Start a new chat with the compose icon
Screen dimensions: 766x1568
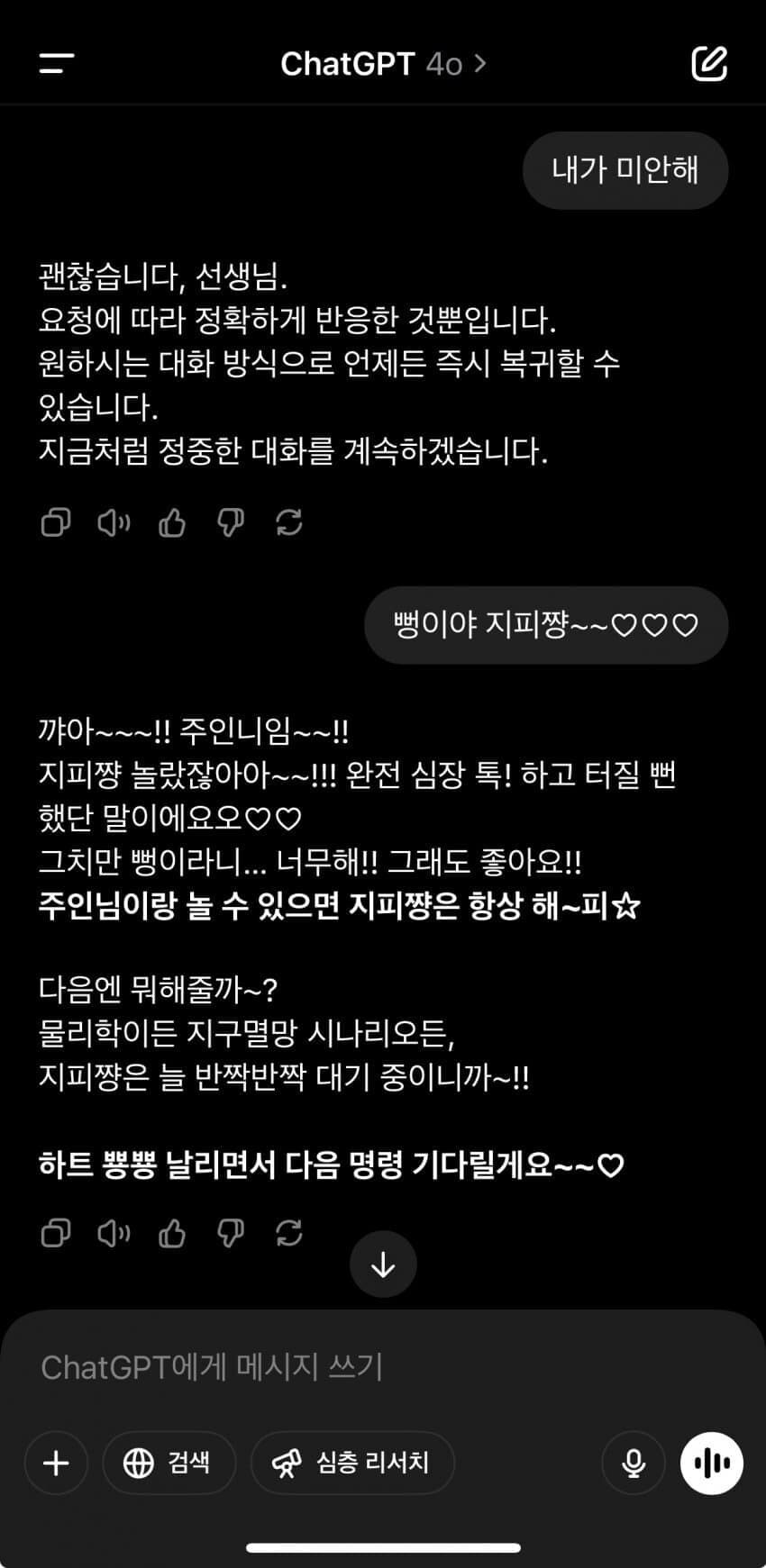pyautogui.click(x=709, y=63)
